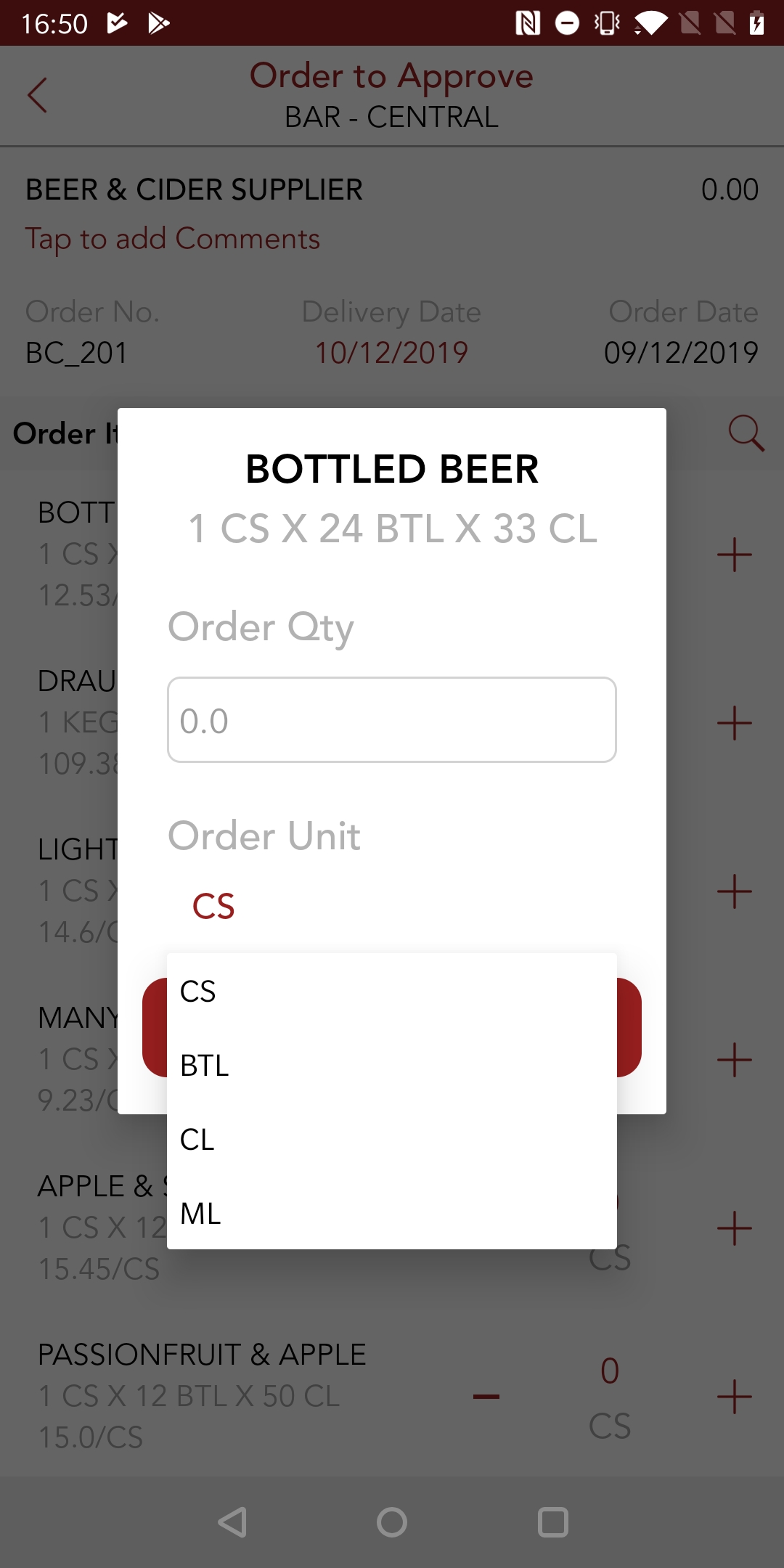The height and width of the screenshot is (1568, 784).
Task: Increase PASSIONFRUIT & APPLE quantity with plus
Action: 732,1396
